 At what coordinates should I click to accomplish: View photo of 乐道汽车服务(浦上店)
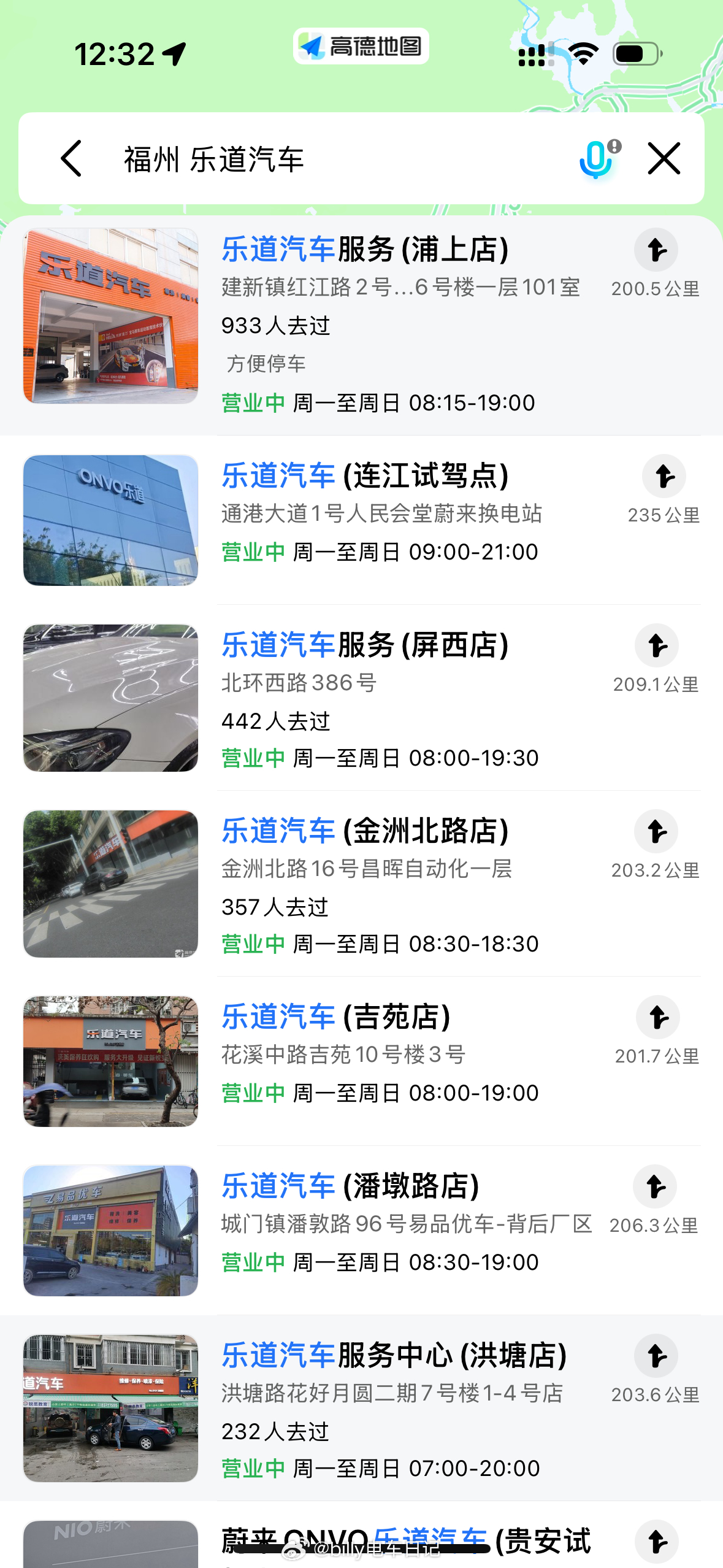(x=110, y=316)
